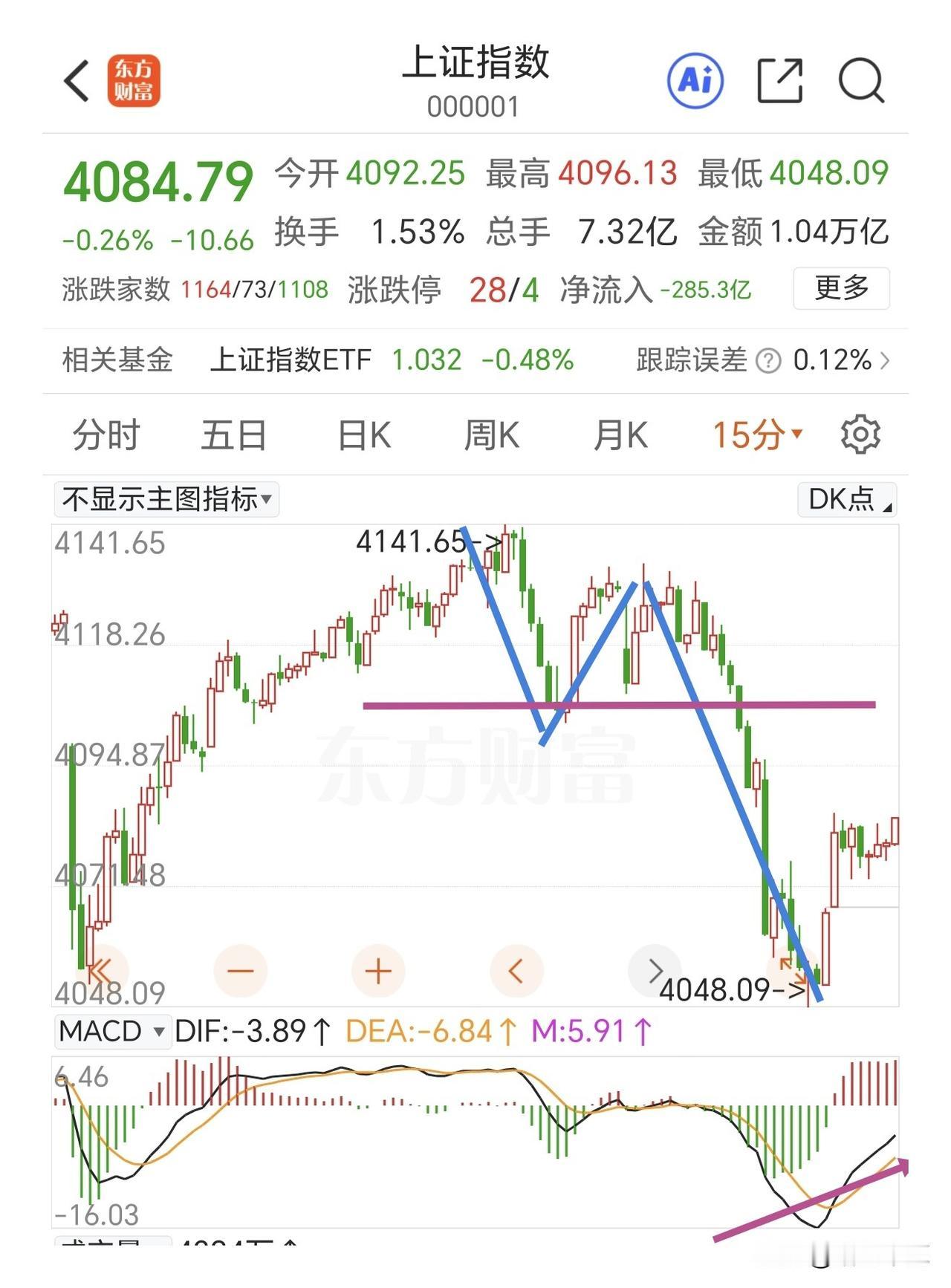Screen dimensions: 951x1288
Task: Open the 15分 interval dropdown
Action: (x=753, y=435)
